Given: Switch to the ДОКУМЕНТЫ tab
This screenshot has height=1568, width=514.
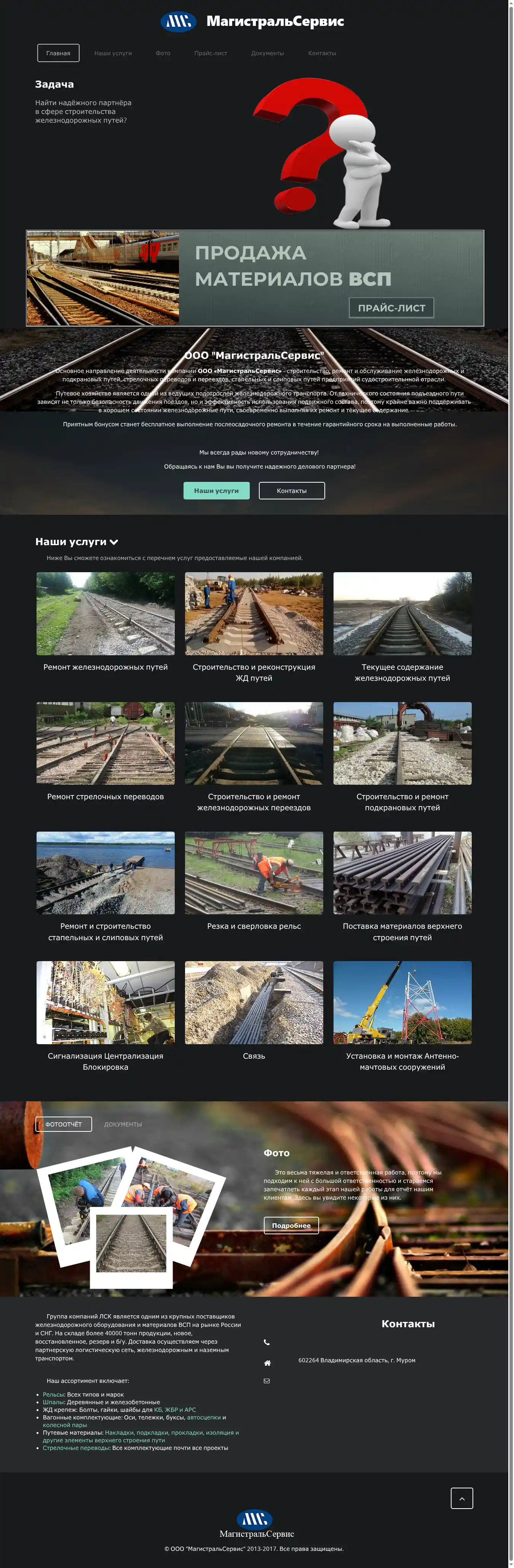Looking at the screenshot, I should 123,1124.
